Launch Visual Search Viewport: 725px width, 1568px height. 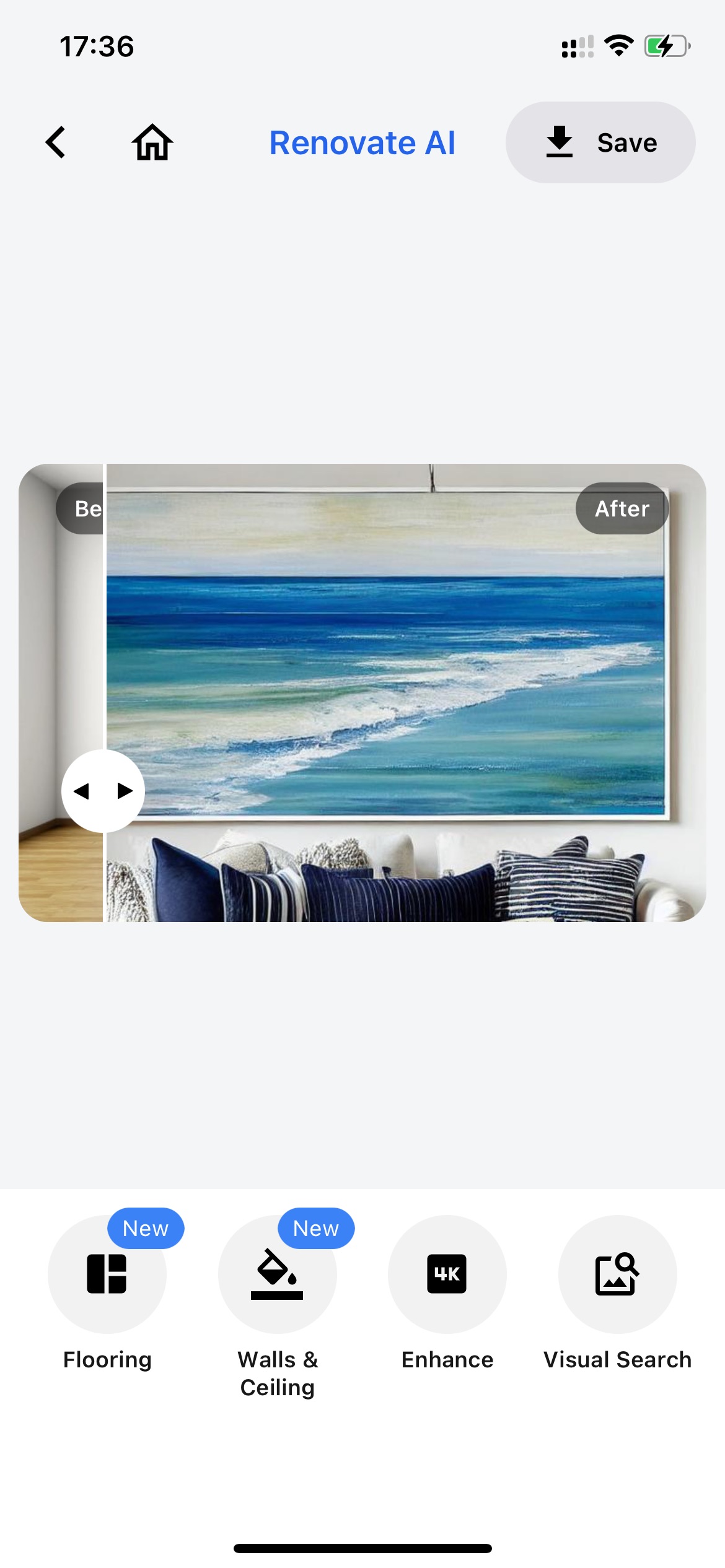click(x=618, y=1274)
